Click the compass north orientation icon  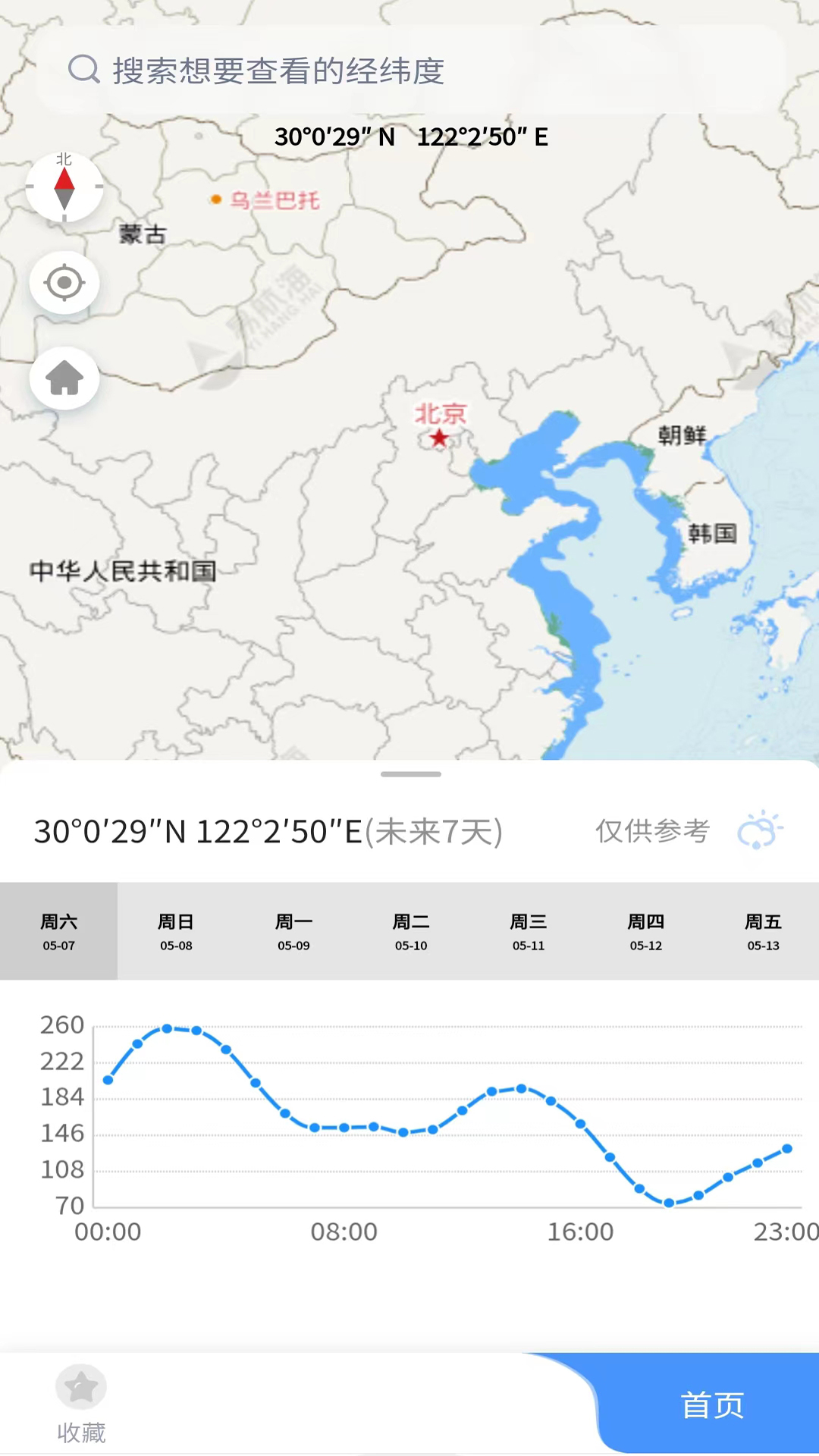click(64, 187)
